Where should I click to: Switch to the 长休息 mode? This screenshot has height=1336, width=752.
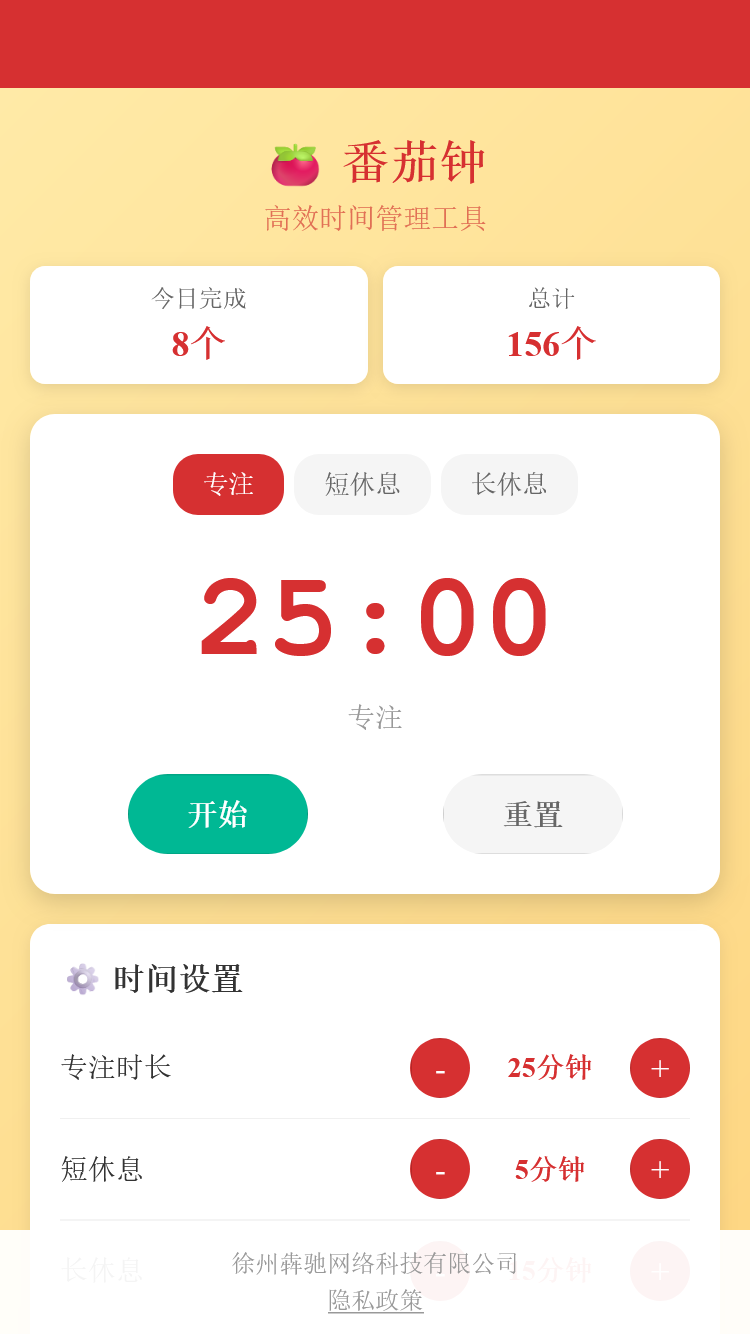509,484
